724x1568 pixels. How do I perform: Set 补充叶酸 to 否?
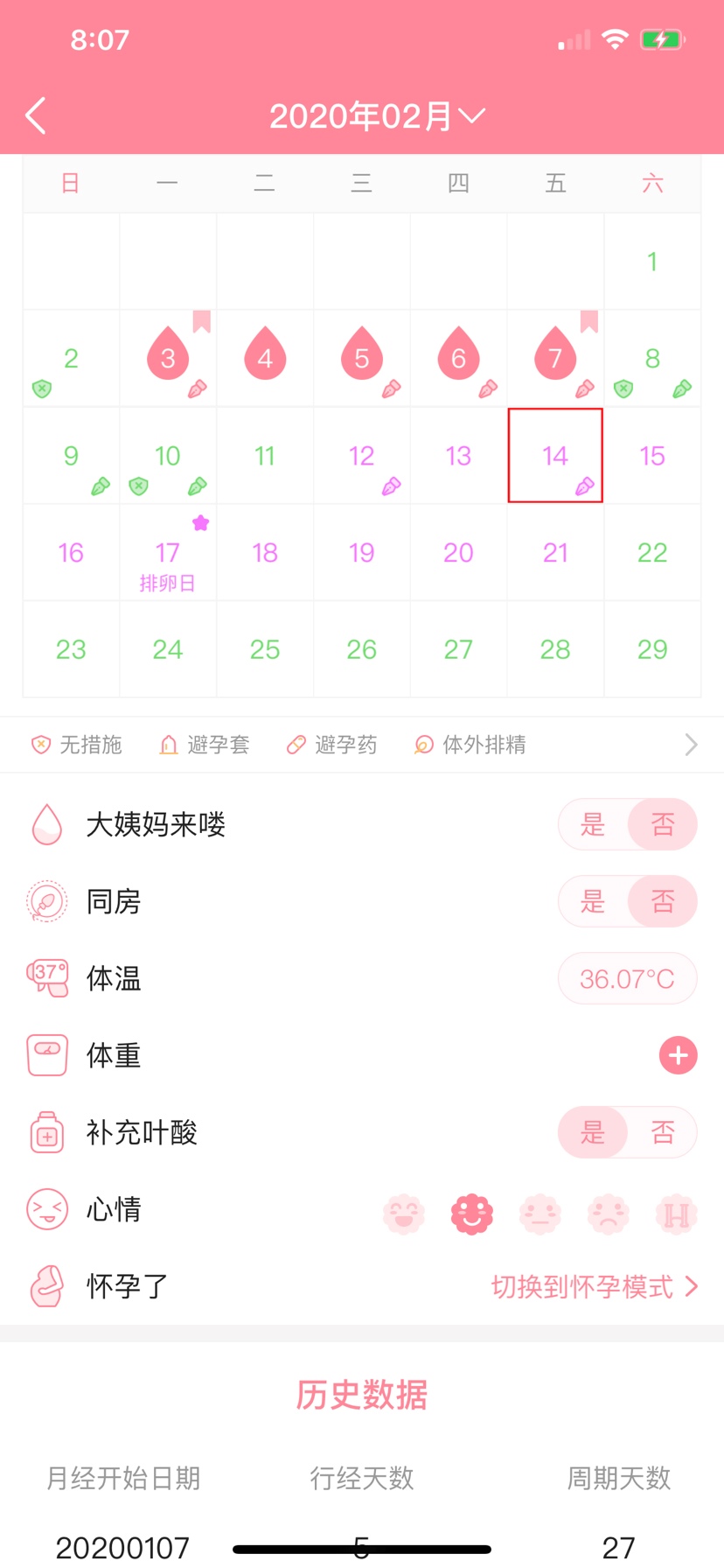click(x=662, y=1132)
